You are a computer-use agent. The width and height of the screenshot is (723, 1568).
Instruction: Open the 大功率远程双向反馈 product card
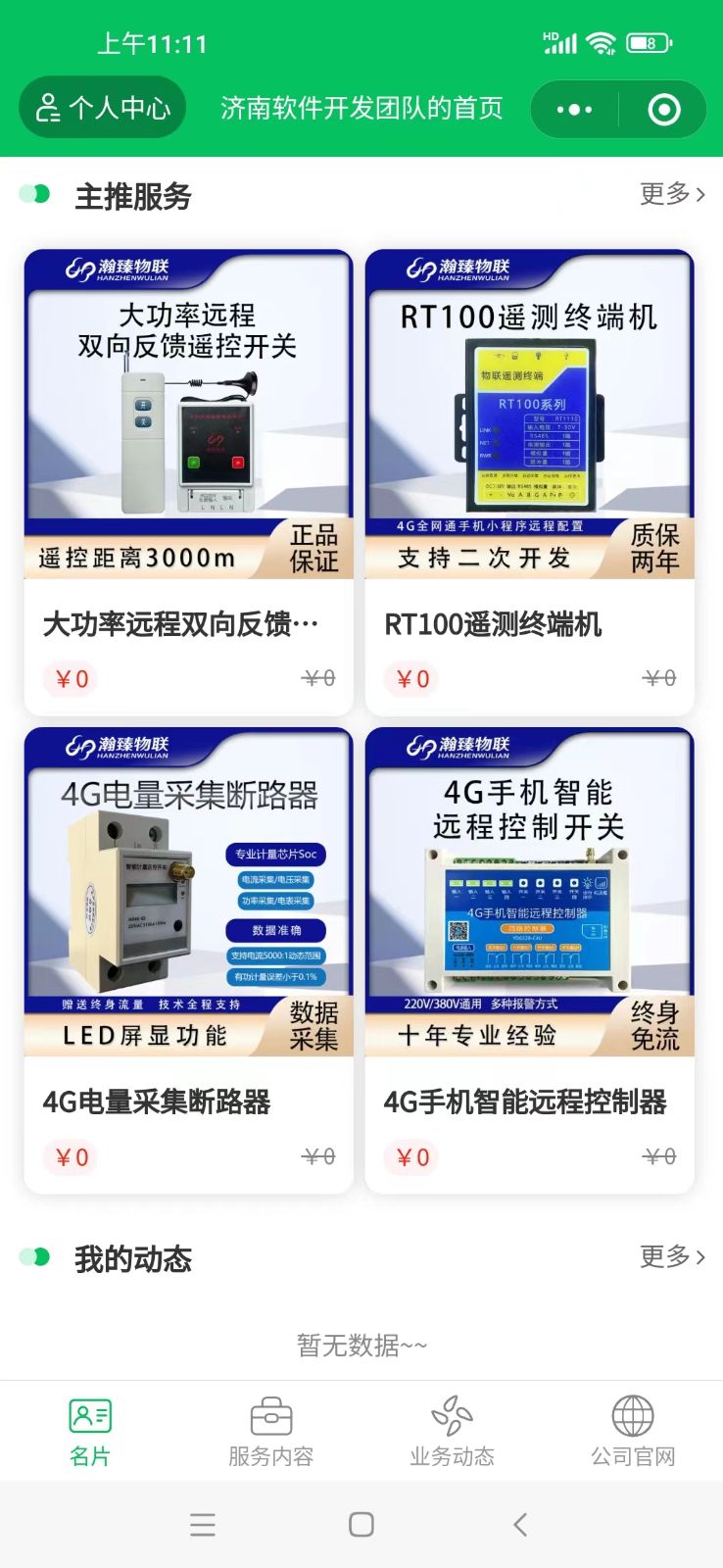tap(188, 482)
